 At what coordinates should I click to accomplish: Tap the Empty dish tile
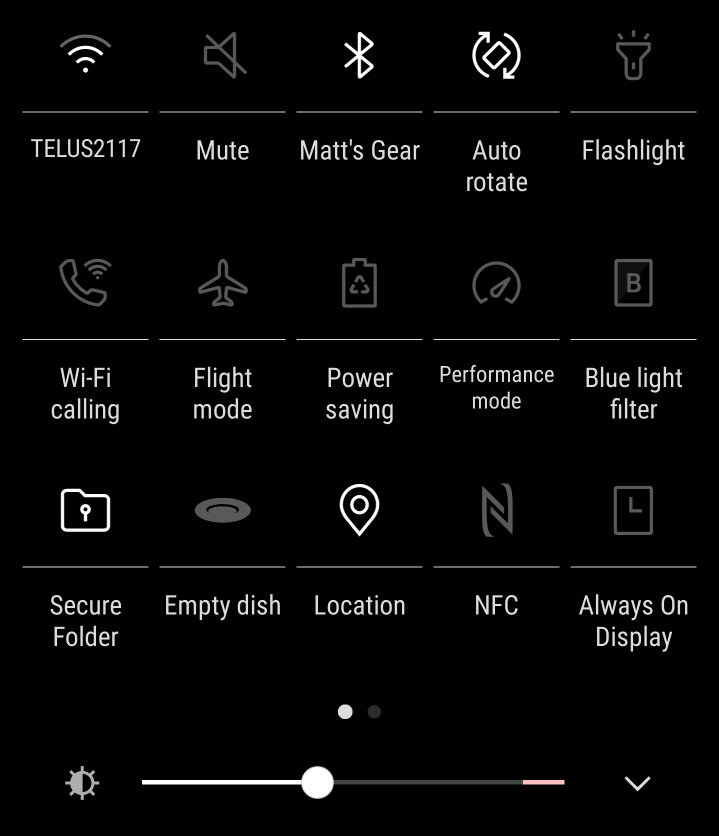click(222, 510)
